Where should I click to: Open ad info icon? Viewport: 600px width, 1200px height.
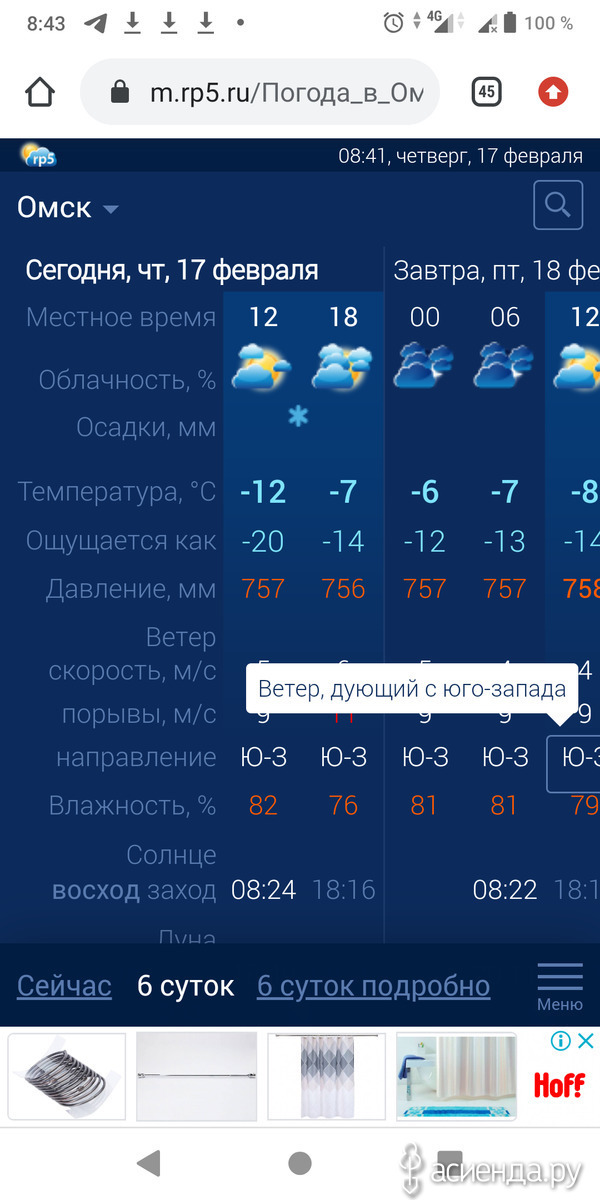(561, 1041)
